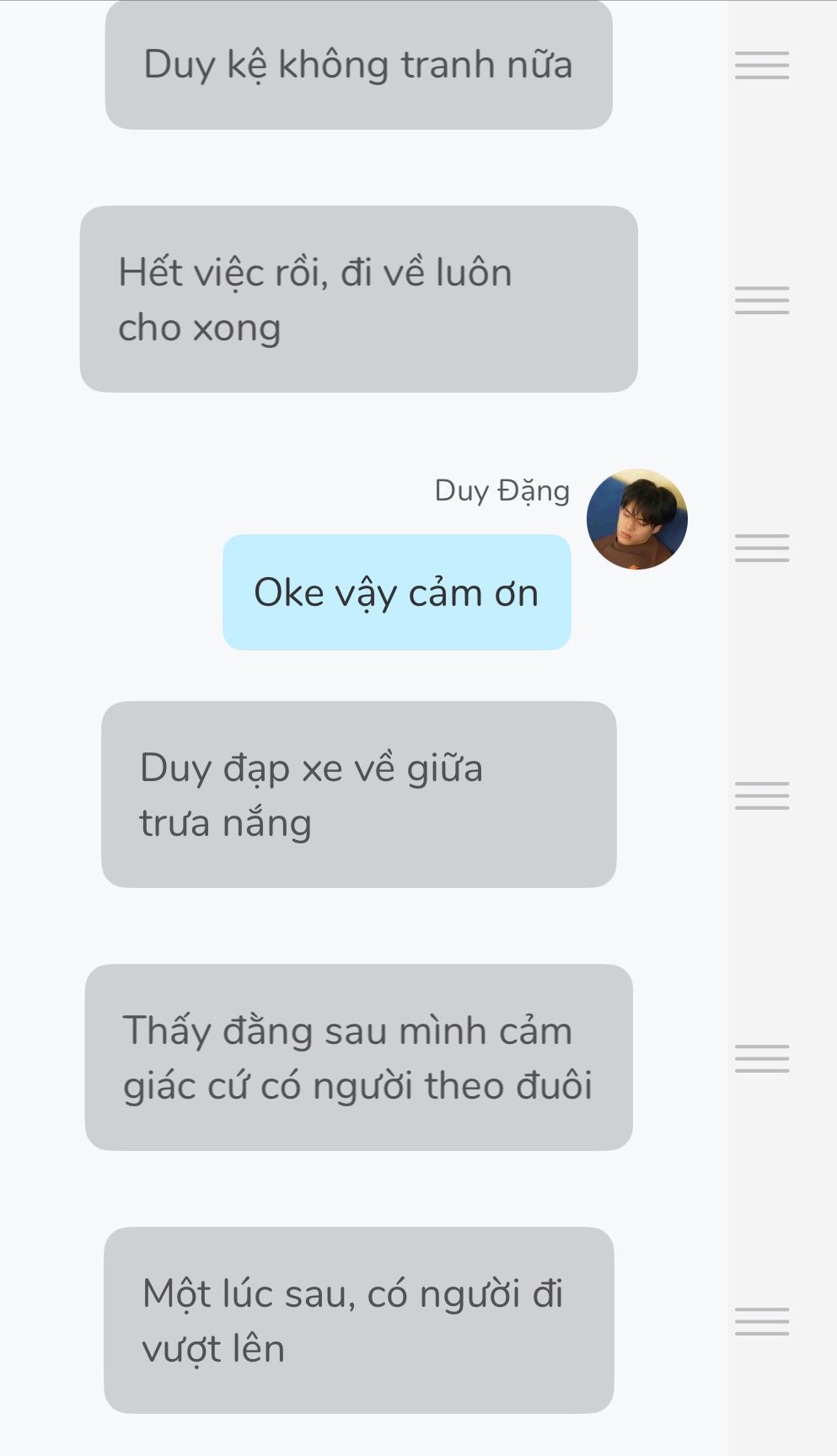Image resolution: width=837 pixels, height=1456 pixels.
Task: Tap the handle beside "Duy kệ không tranh nữa"
Action: [762, 65]
